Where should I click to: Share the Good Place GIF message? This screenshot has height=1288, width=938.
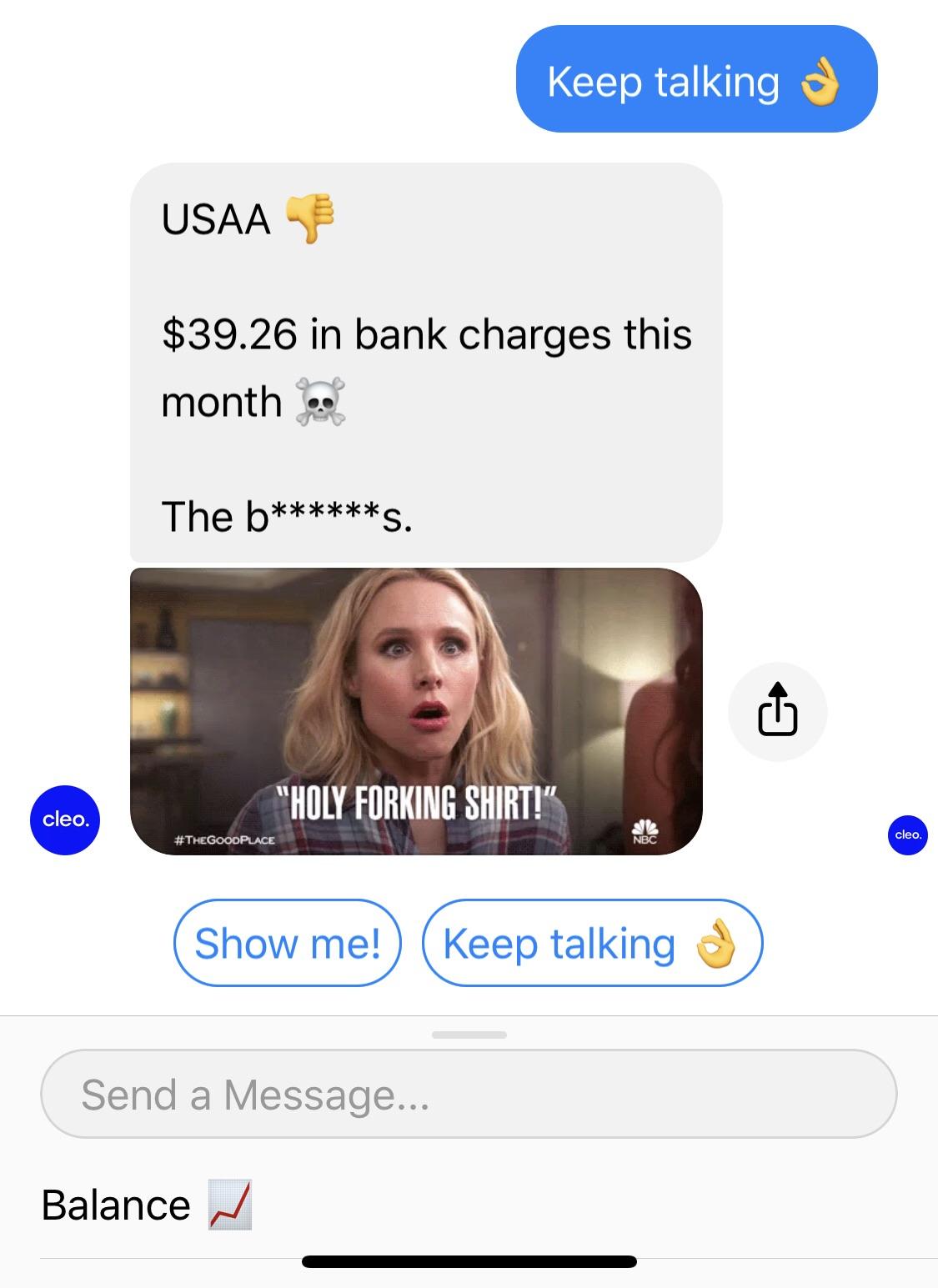[777, 711]
